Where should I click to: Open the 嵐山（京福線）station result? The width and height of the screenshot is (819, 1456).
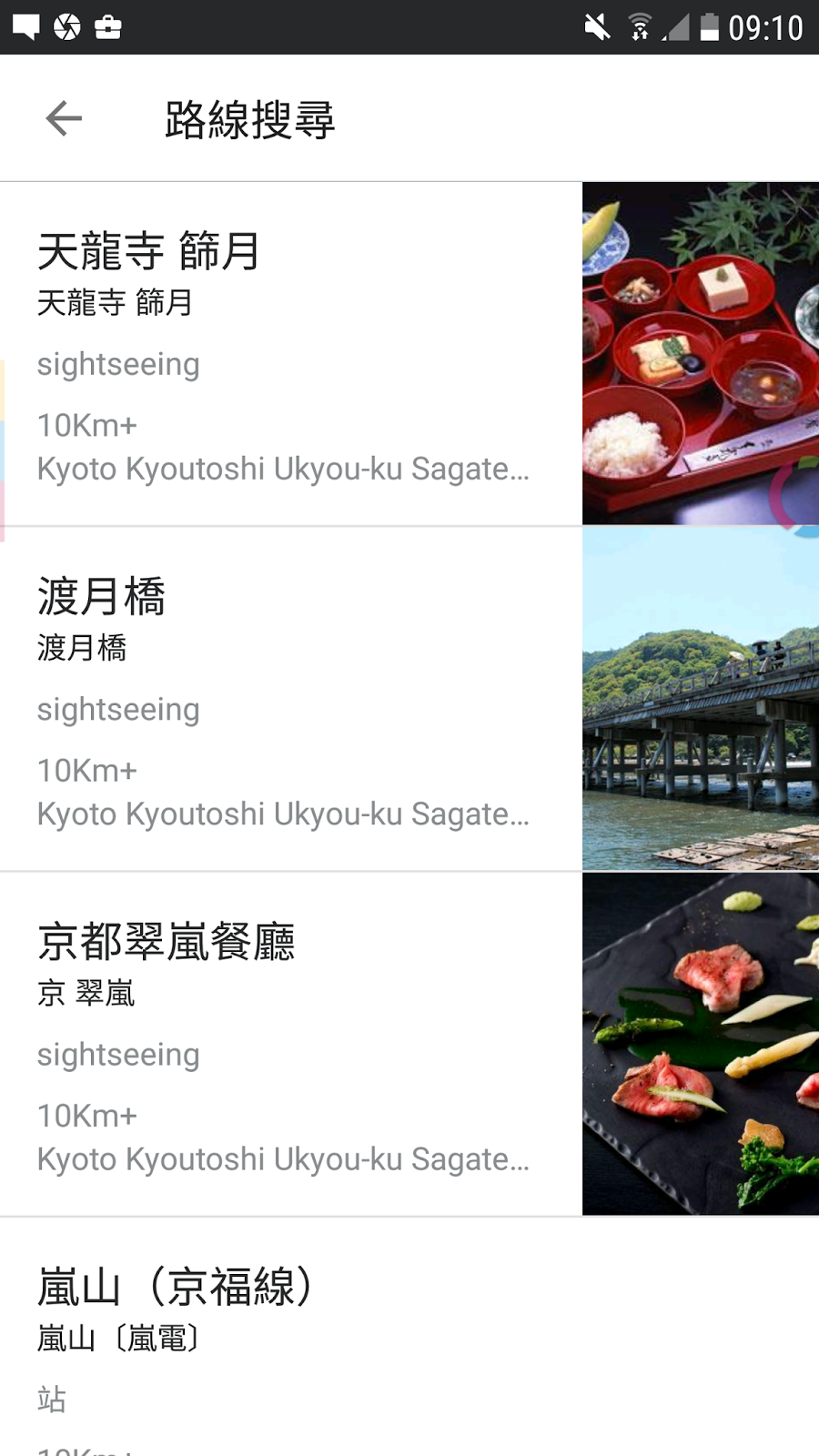pos(291,1338)
